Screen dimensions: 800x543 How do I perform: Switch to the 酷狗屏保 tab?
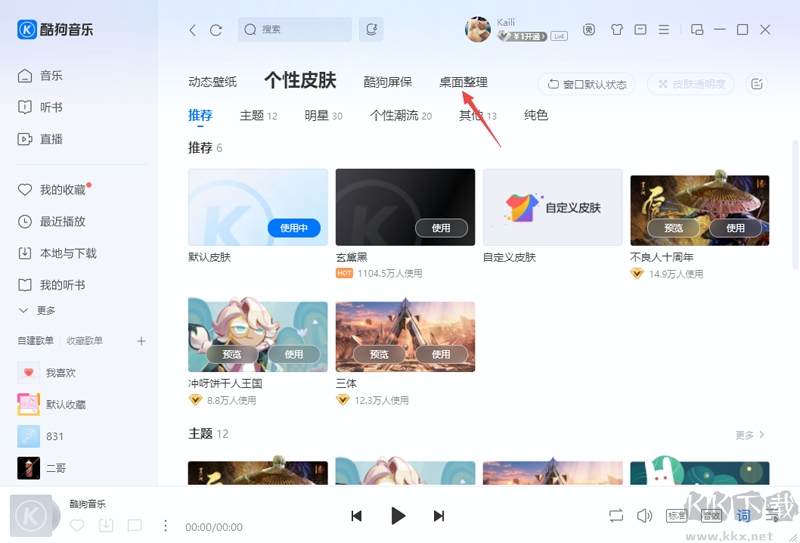pos(388,82)
